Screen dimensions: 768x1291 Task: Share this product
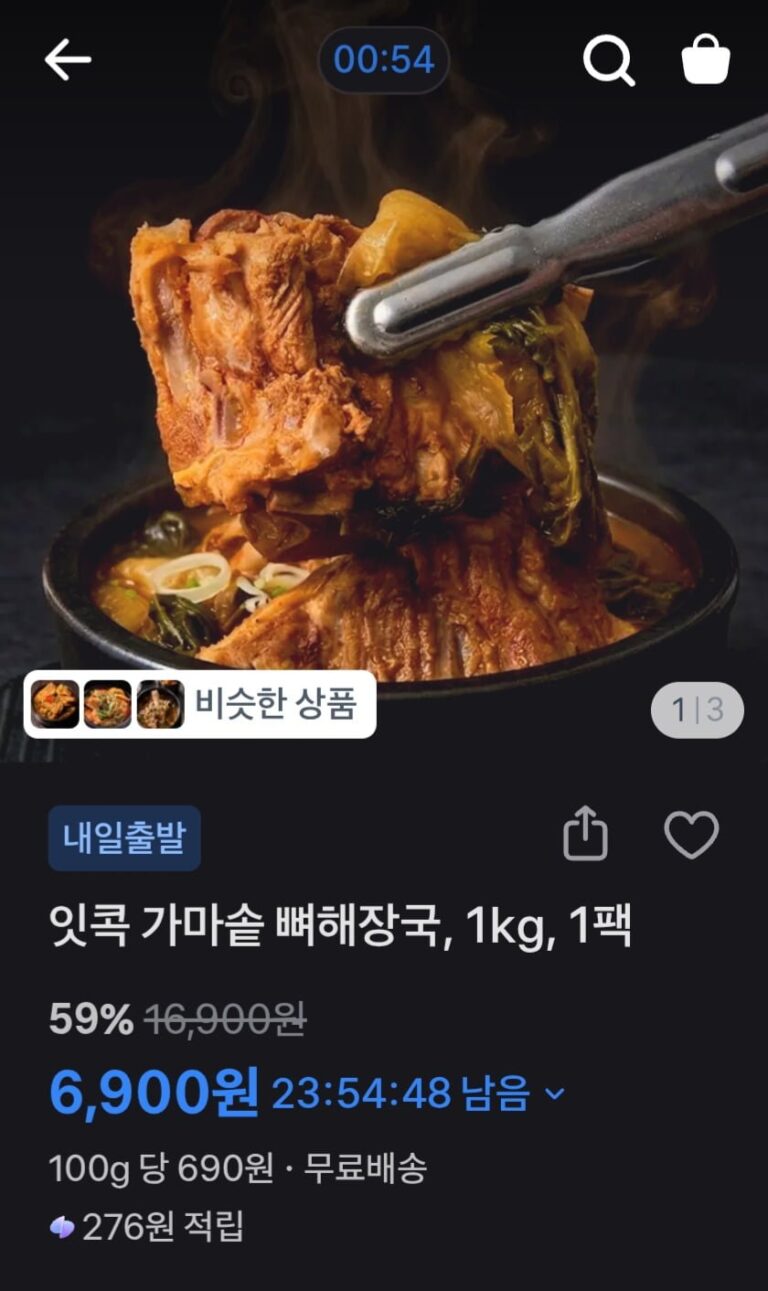(586, 835)
